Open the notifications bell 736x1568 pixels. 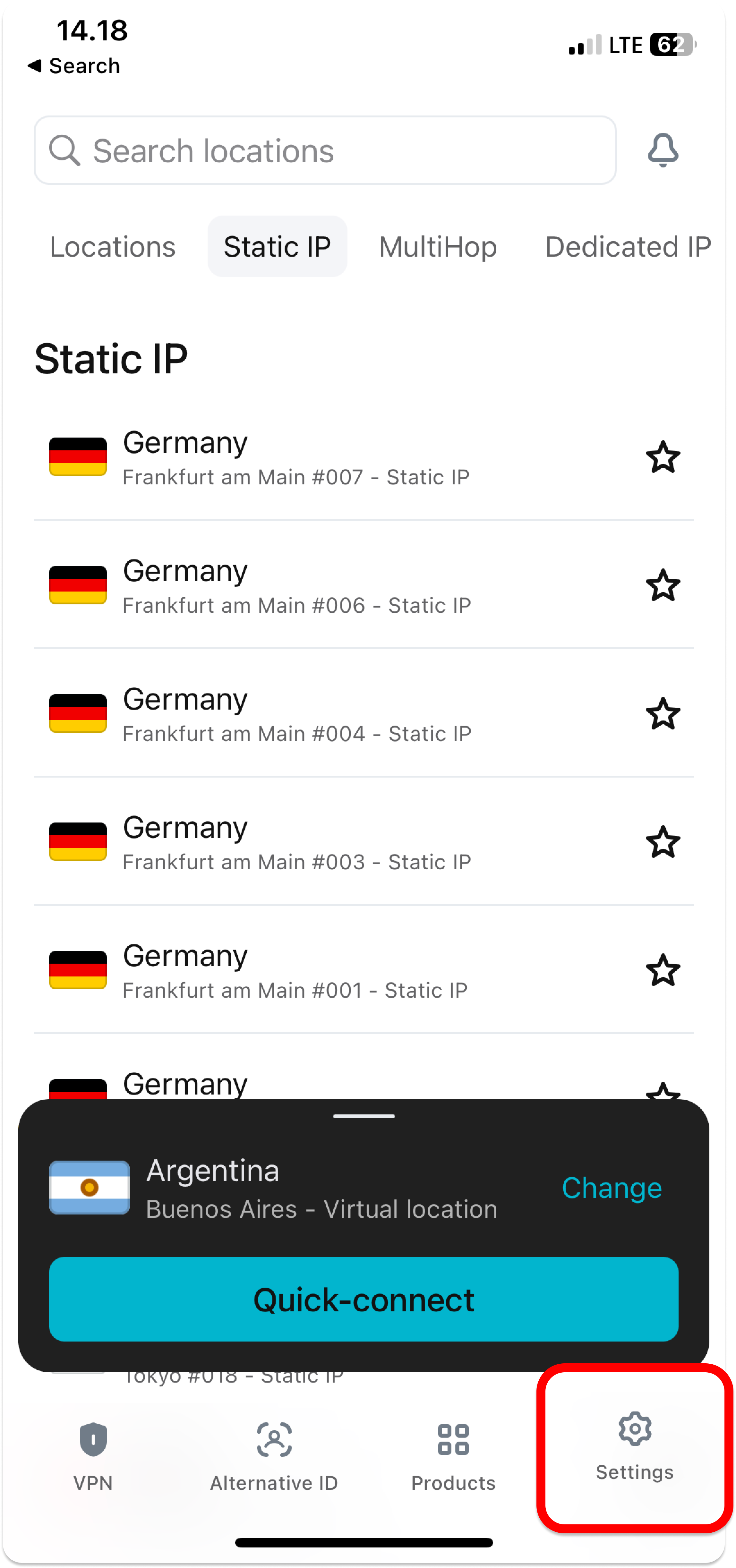(x=662, y=150)
